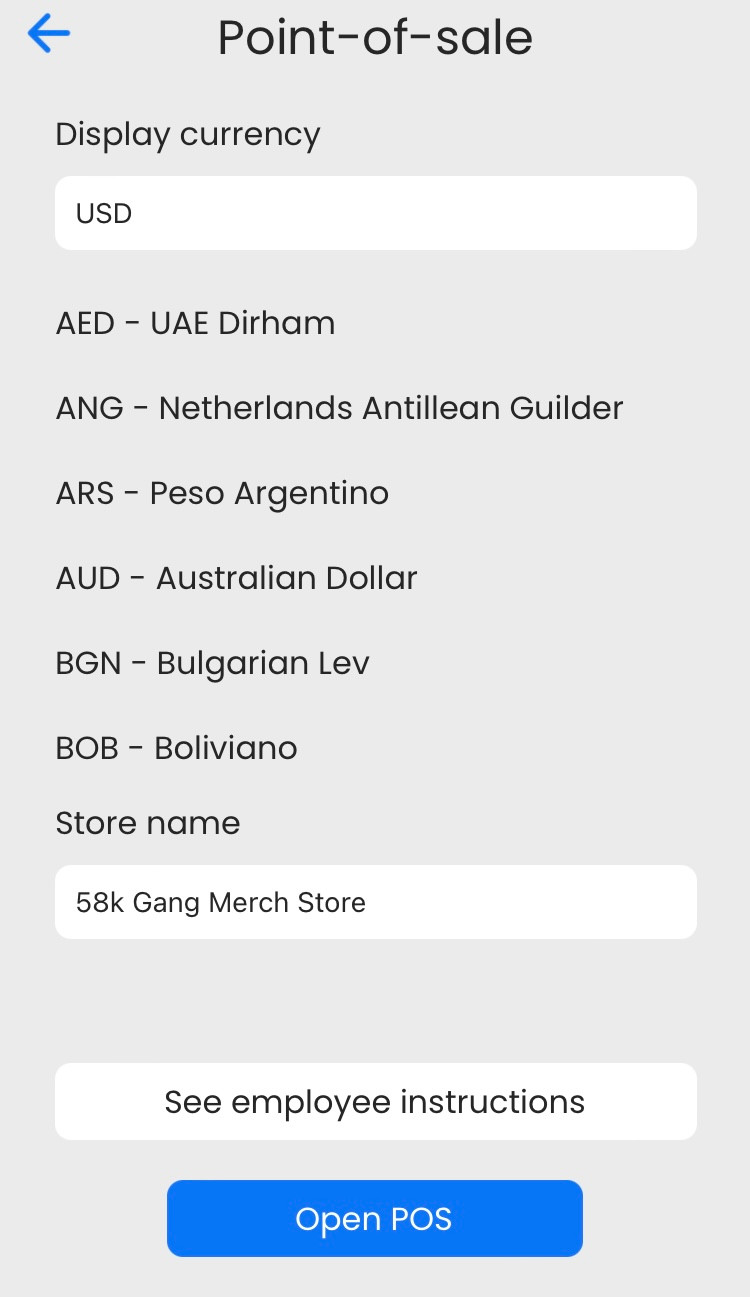Pick BOB - Boliviano from the list
The width and height of the screenshot is (750, 1297).
tap(176, 748)
